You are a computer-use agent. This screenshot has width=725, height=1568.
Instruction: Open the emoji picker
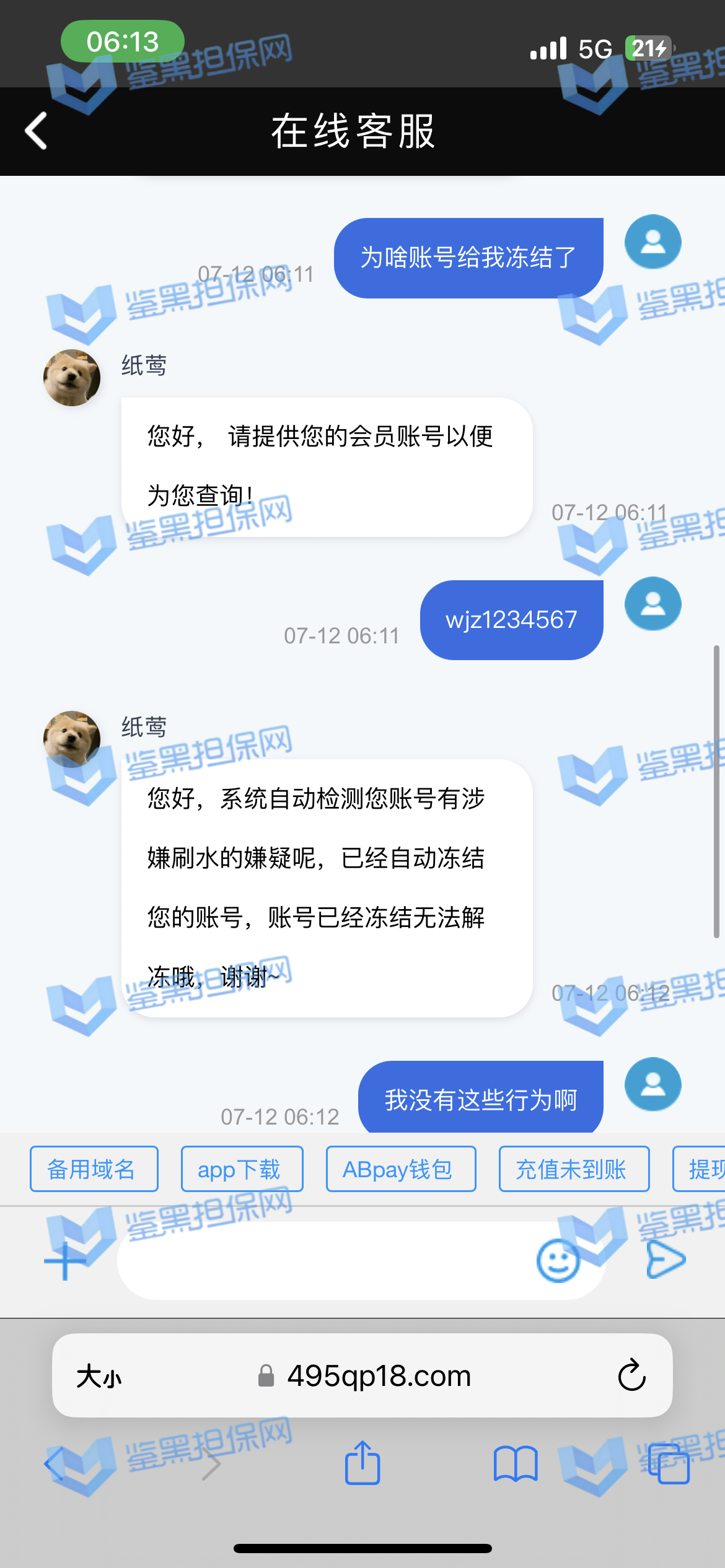tap(558, 1261)
